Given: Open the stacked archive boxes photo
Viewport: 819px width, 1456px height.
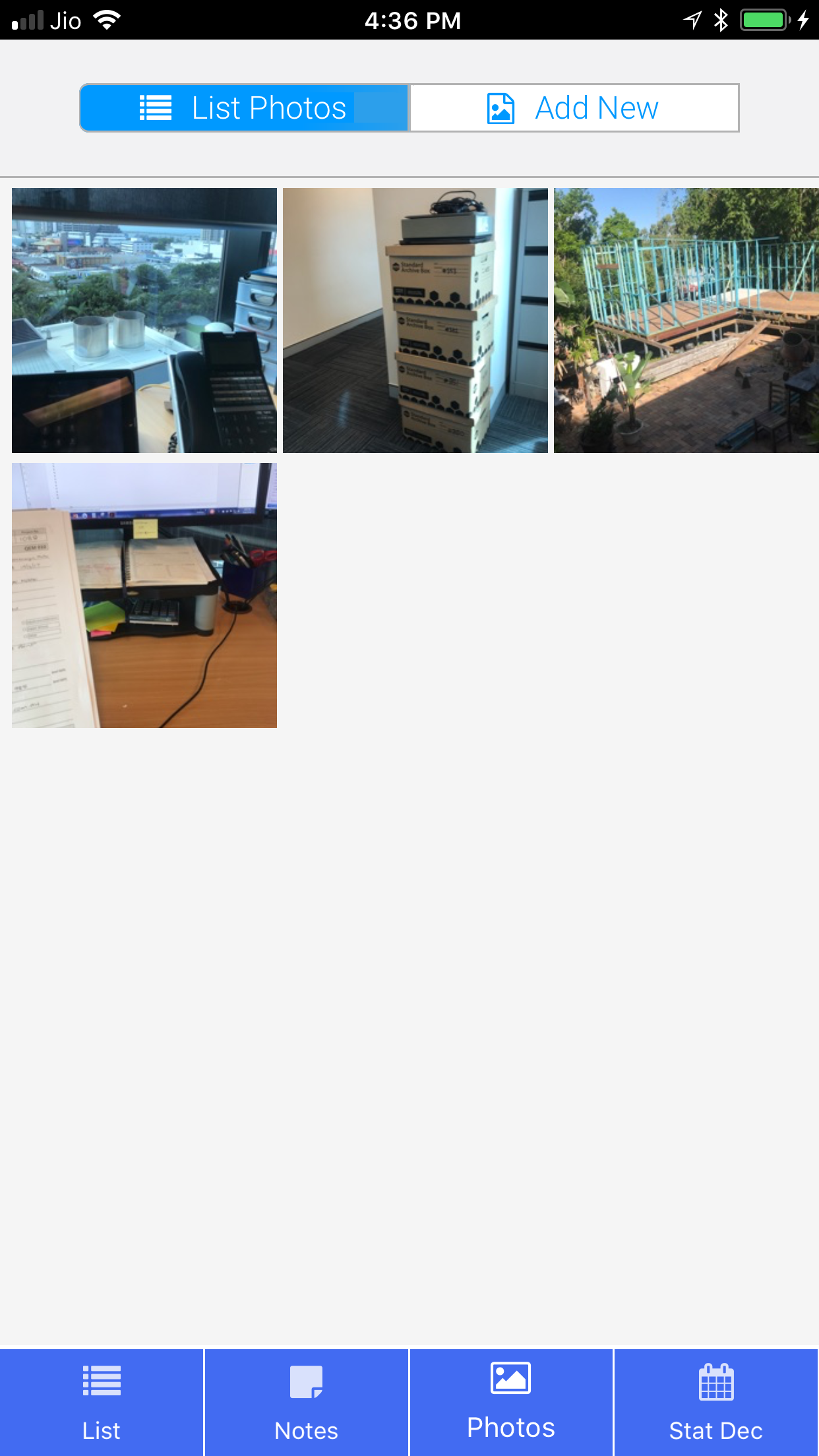Looking at the screenshot, I should click(x=415, y=320).
